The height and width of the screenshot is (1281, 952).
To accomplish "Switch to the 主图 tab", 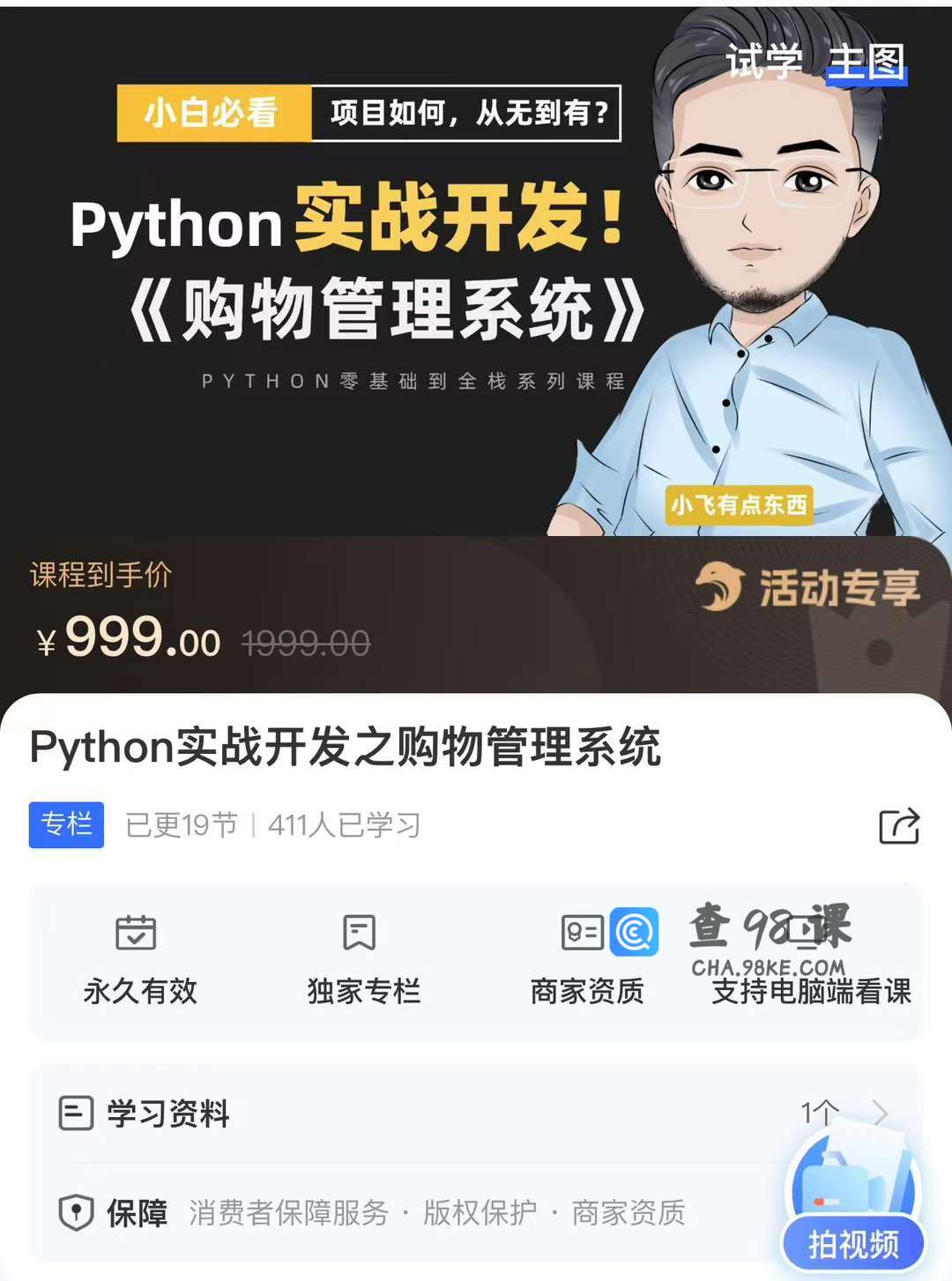I will [866, 62].
